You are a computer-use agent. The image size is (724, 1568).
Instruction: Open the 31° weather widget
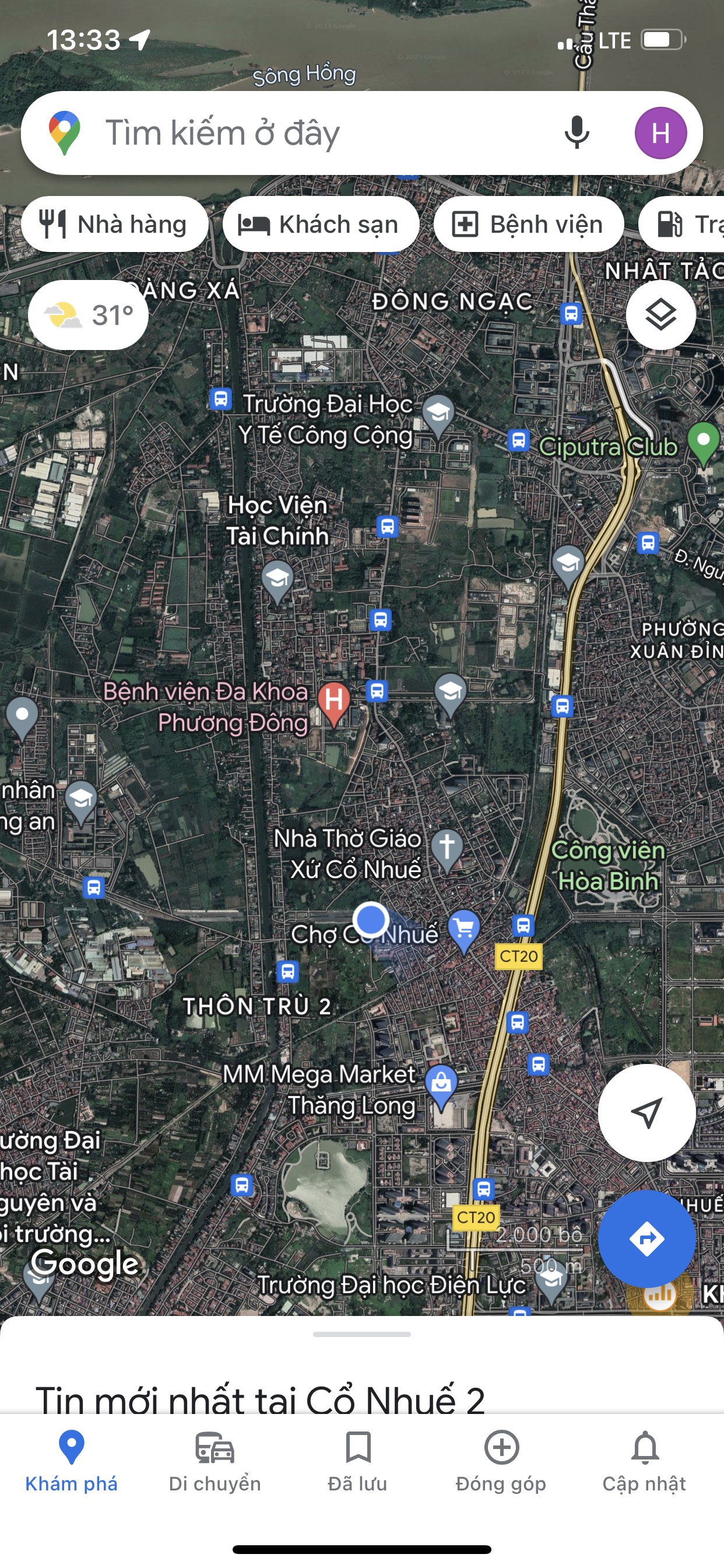[88, 314]
